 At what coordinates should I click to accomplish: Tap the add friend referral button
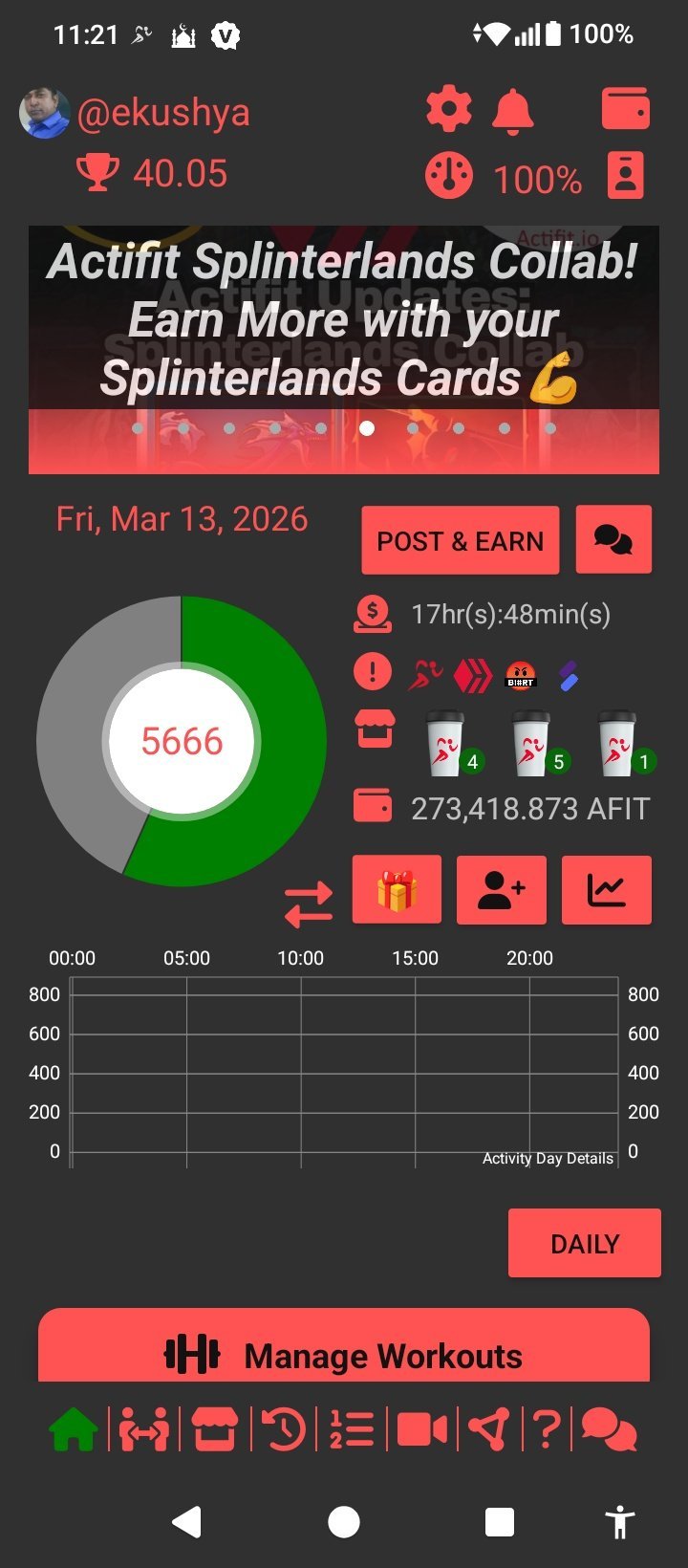pos(502,890)
